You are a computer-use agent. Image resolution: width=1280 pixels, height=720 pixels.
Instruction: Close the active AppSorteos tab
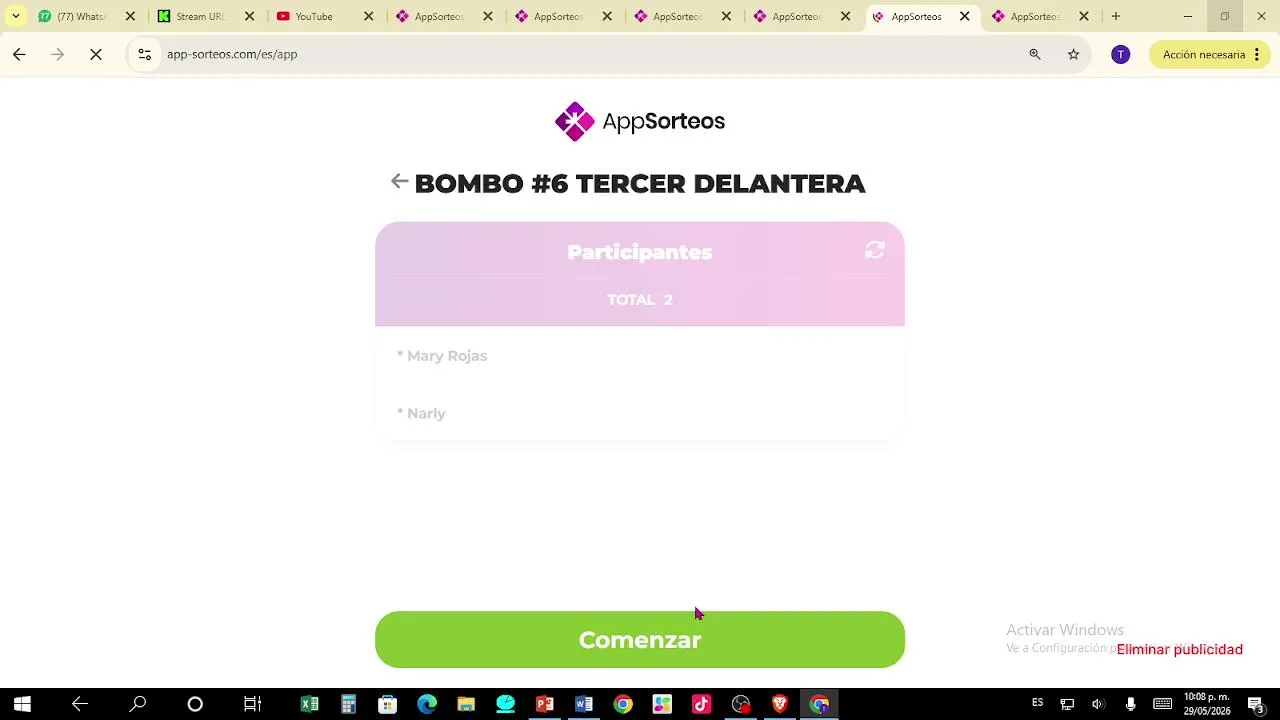pos(964,16)
